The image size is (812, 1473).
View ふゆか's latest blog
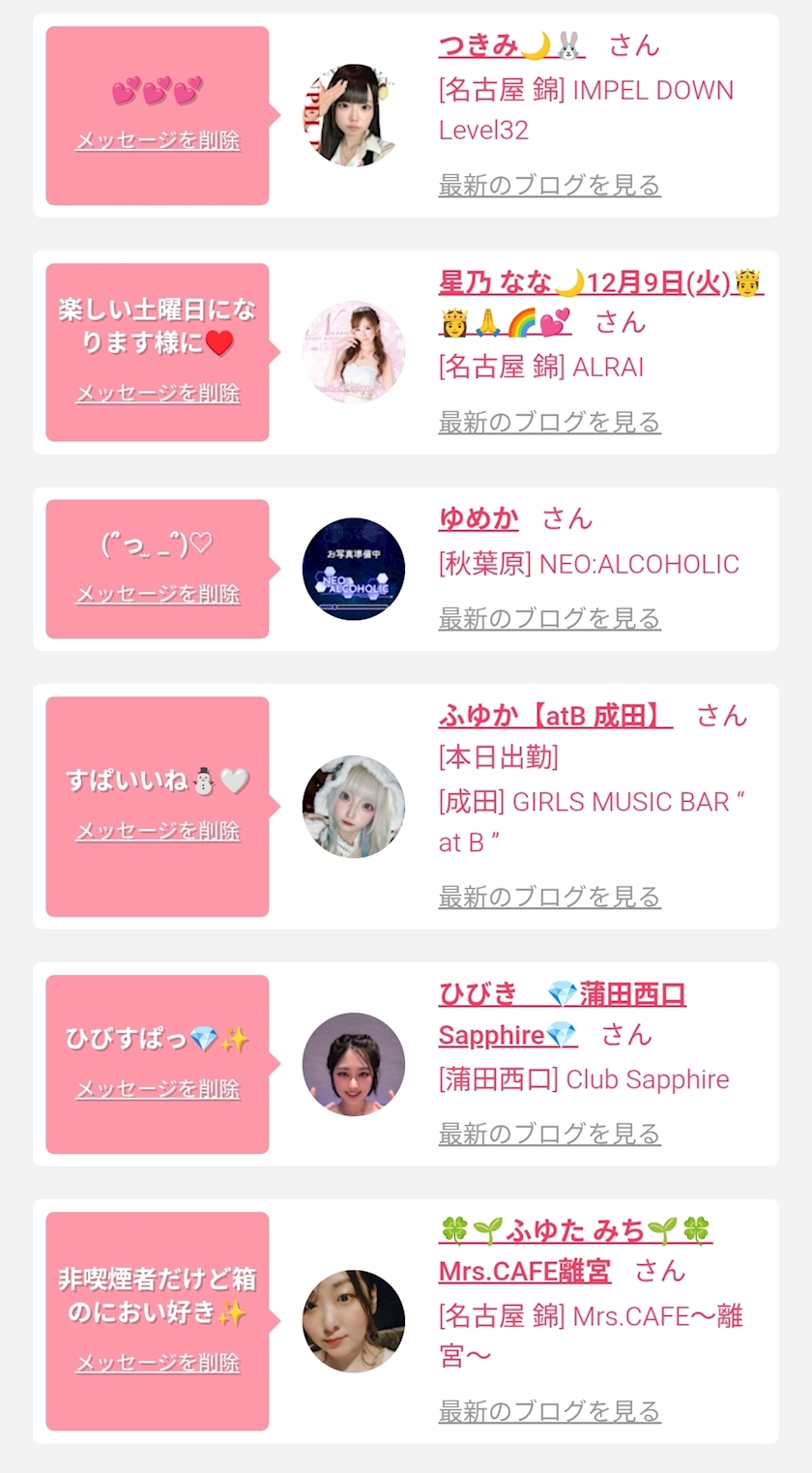click(549, 897)
